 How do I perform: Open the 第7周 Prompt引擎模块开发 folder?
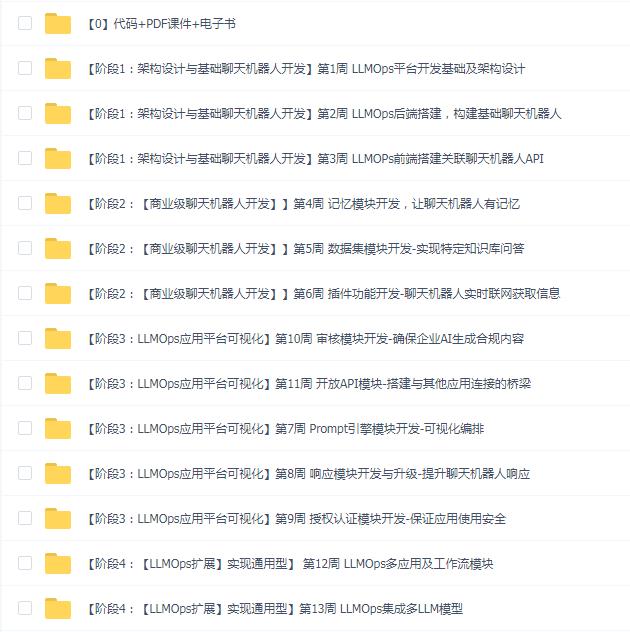pyautogui.click(x=285, y=429)
